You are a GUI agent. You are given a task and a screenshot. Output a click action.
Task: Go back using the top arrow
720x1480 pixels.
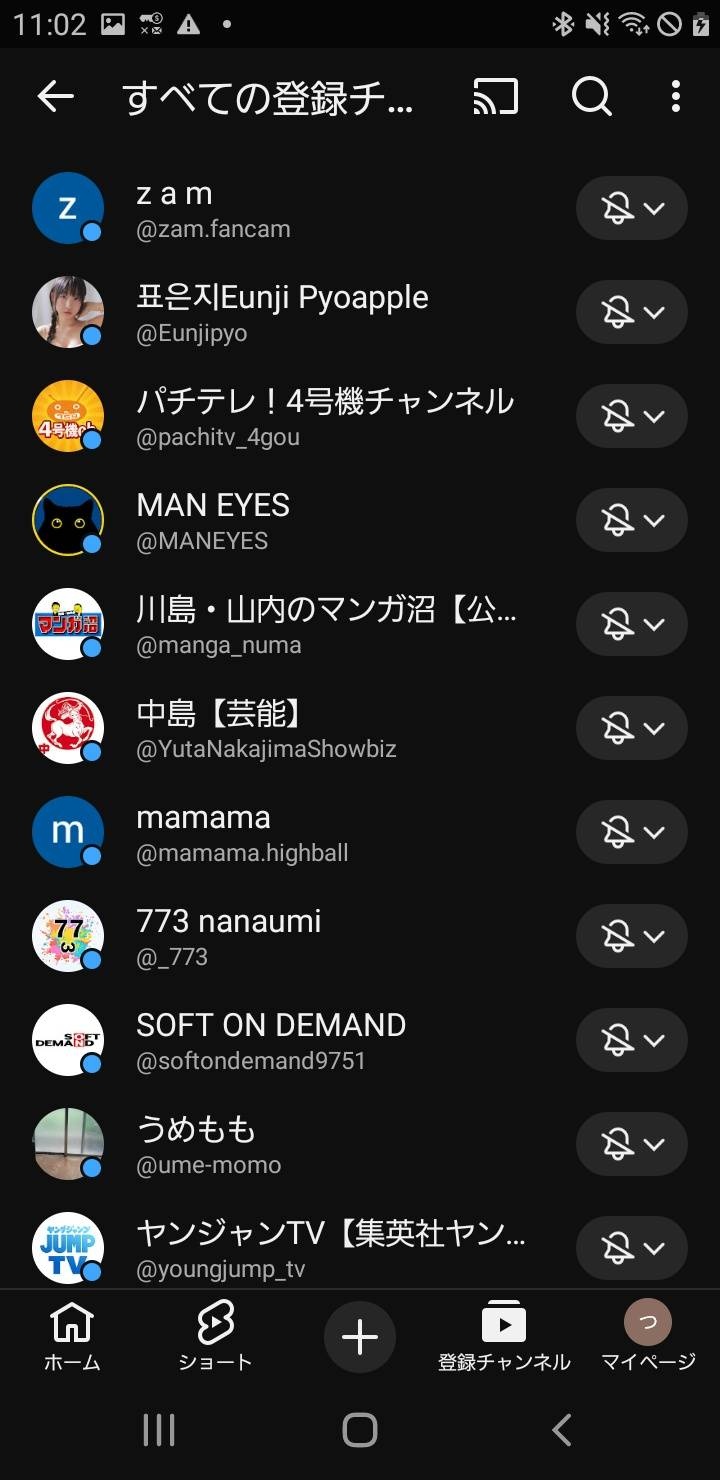click(x=56, y=96)
